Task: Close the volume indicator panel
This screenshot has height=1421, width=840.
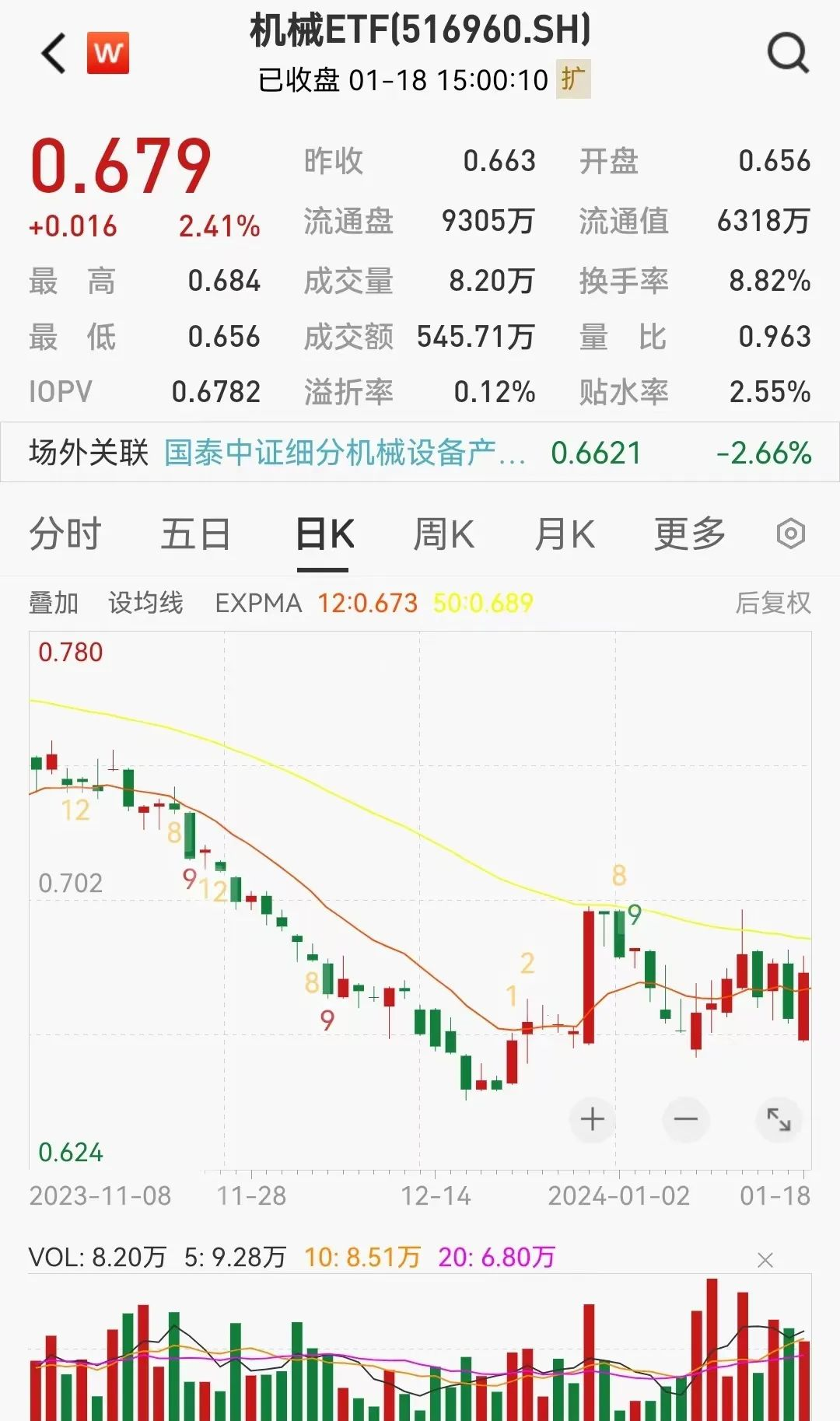Action: coord(765,1260)
